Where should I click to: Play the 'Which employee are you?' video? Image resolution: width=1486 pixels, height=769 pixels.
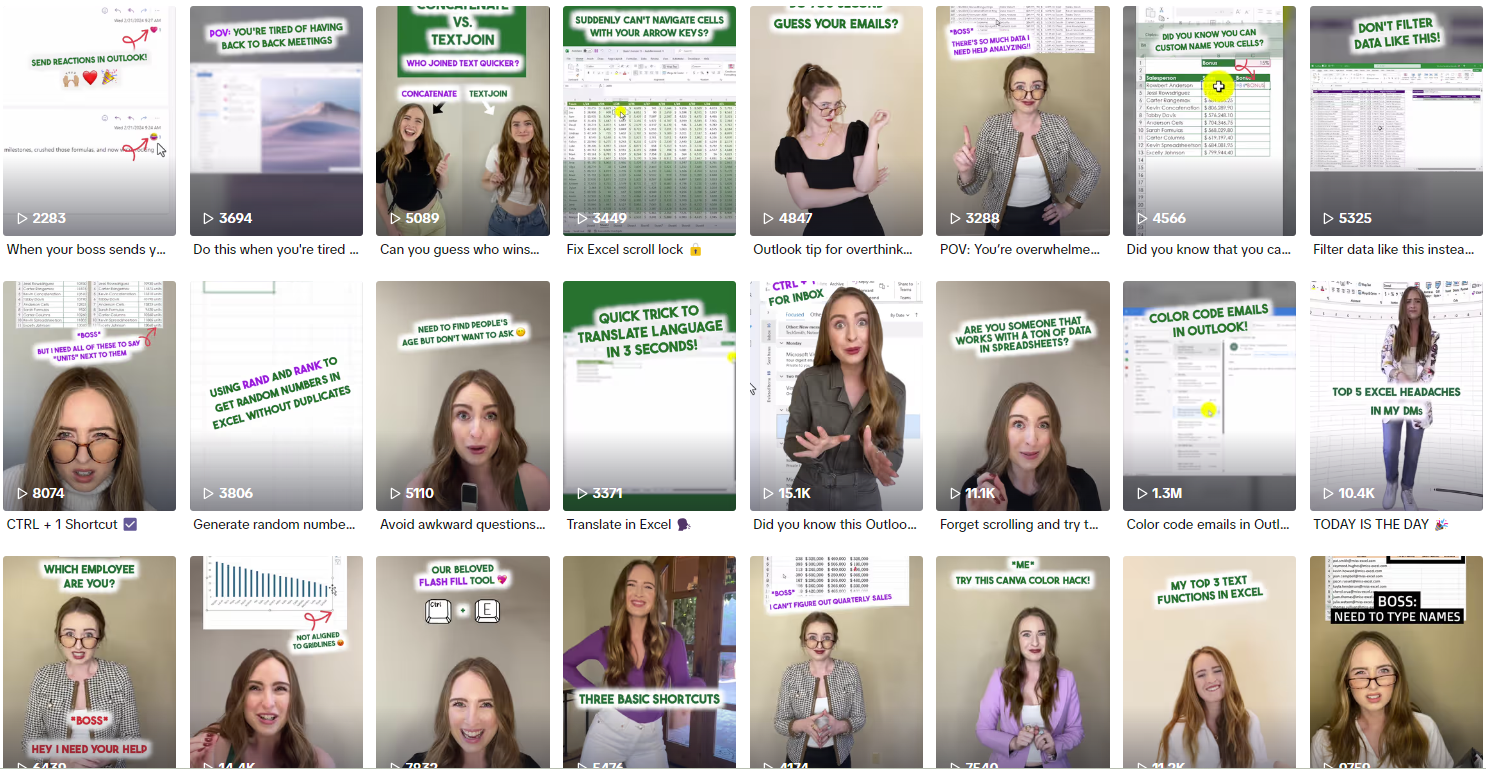point(89,660)
